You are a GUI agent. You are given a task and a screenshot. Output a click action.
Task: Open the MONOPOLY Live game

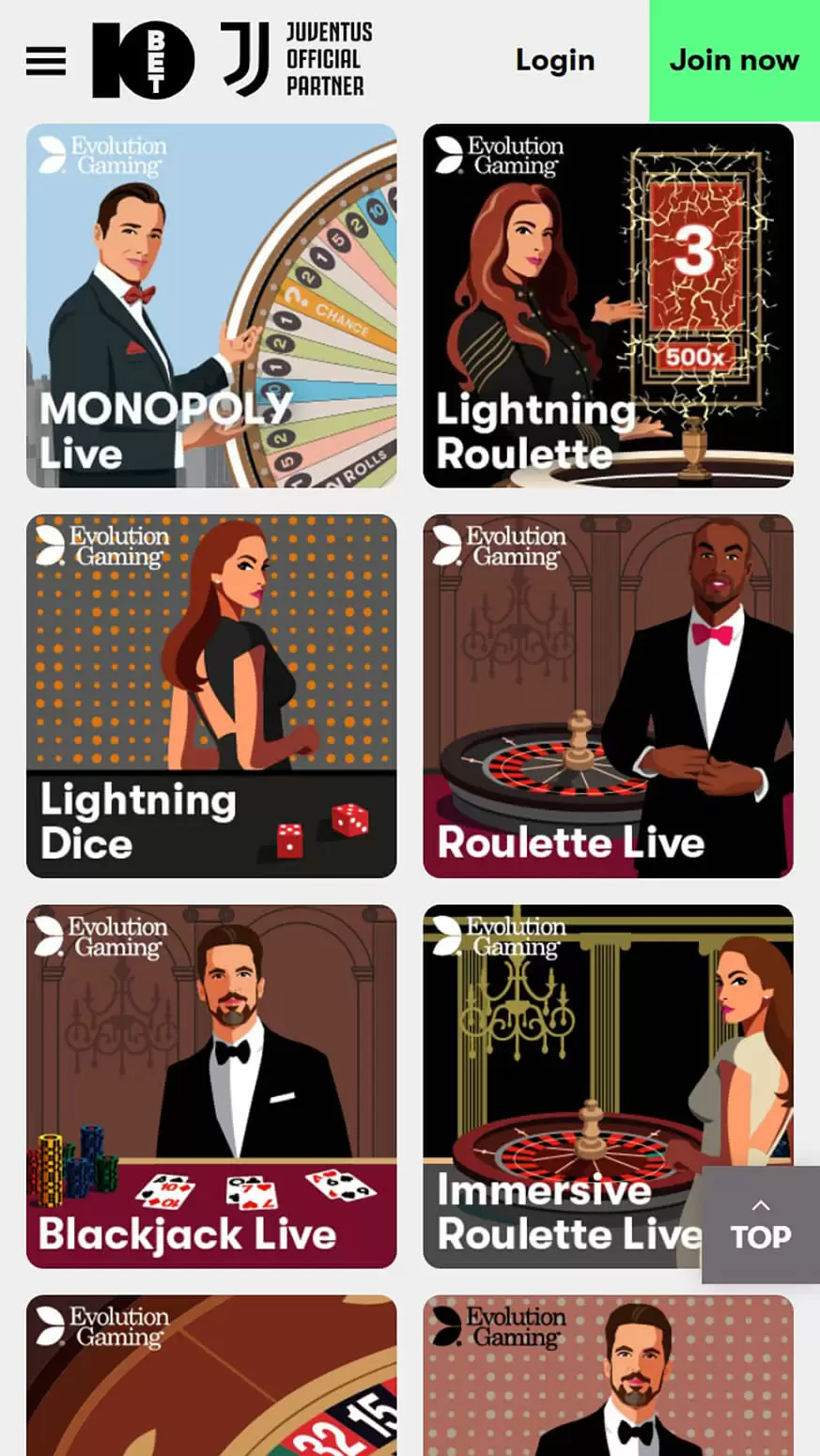point(211,305)
